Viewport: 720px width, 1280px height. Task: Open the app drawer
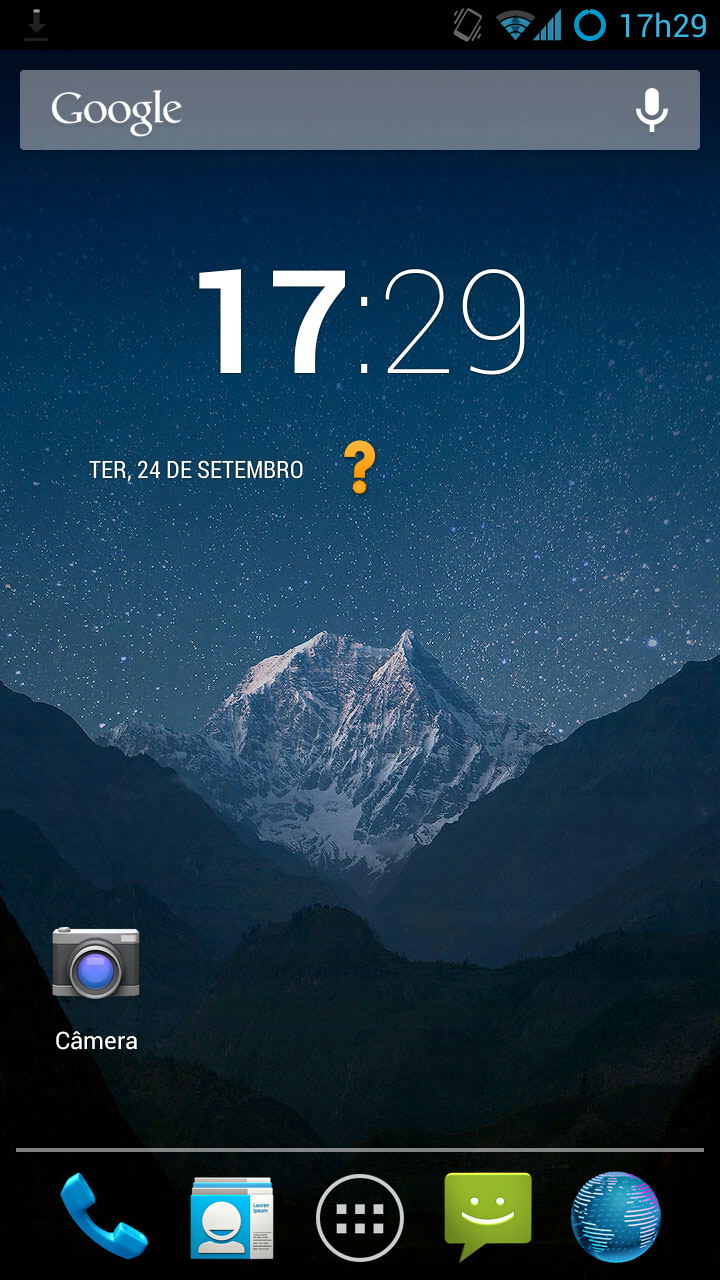click(360, 1218)
